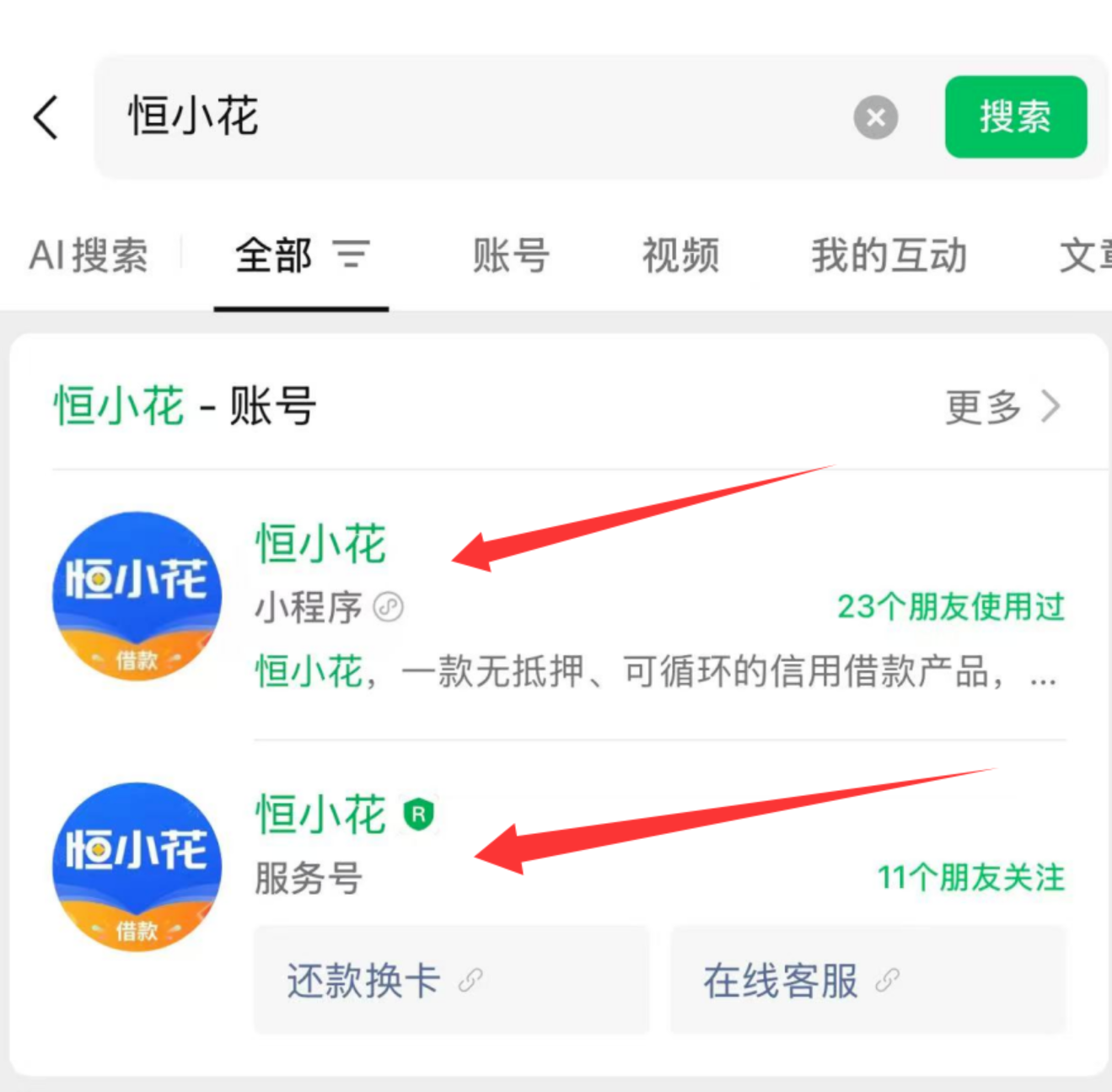
Task: Go back using the arrow icon
Action: click(46, 116)
